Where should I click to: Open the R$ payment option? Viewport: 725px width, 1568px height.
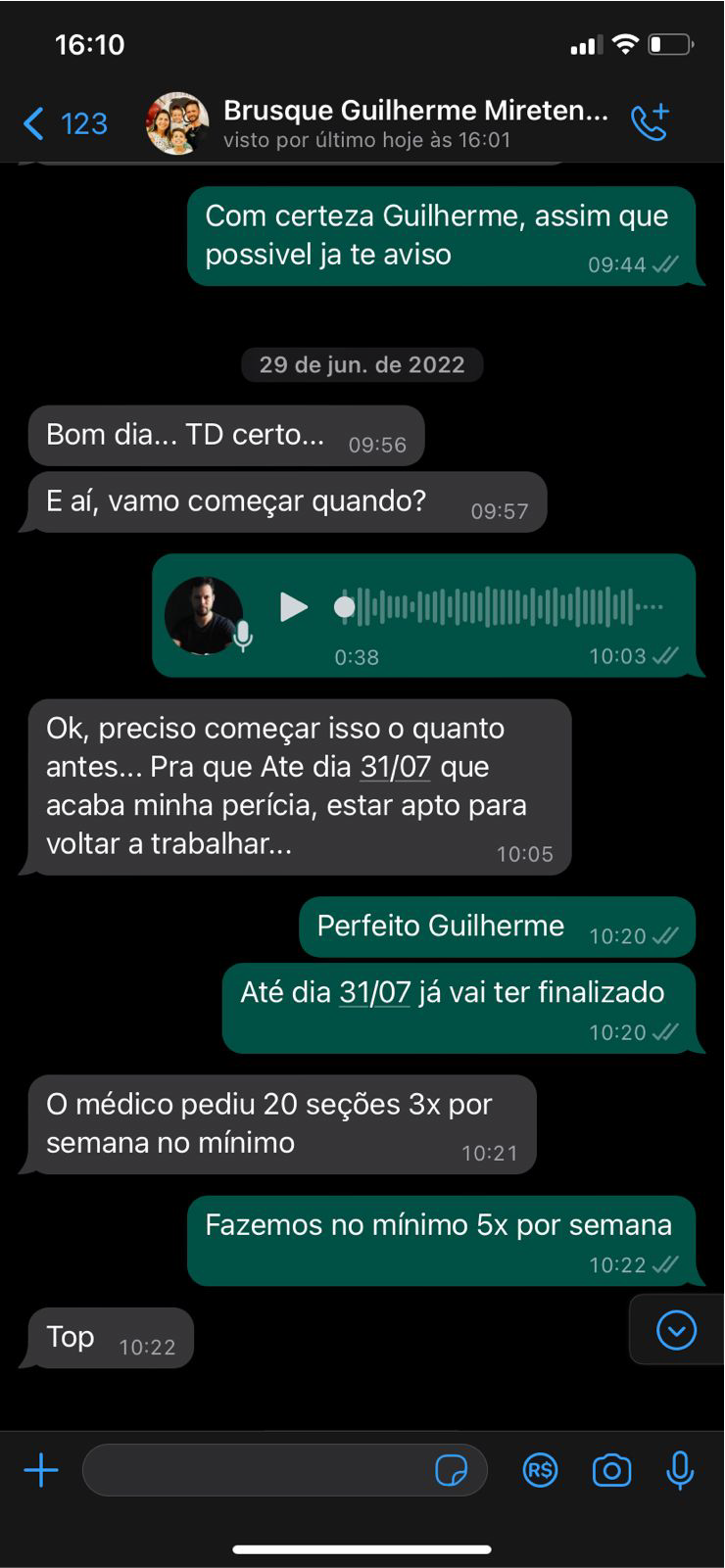(540, 1470)
